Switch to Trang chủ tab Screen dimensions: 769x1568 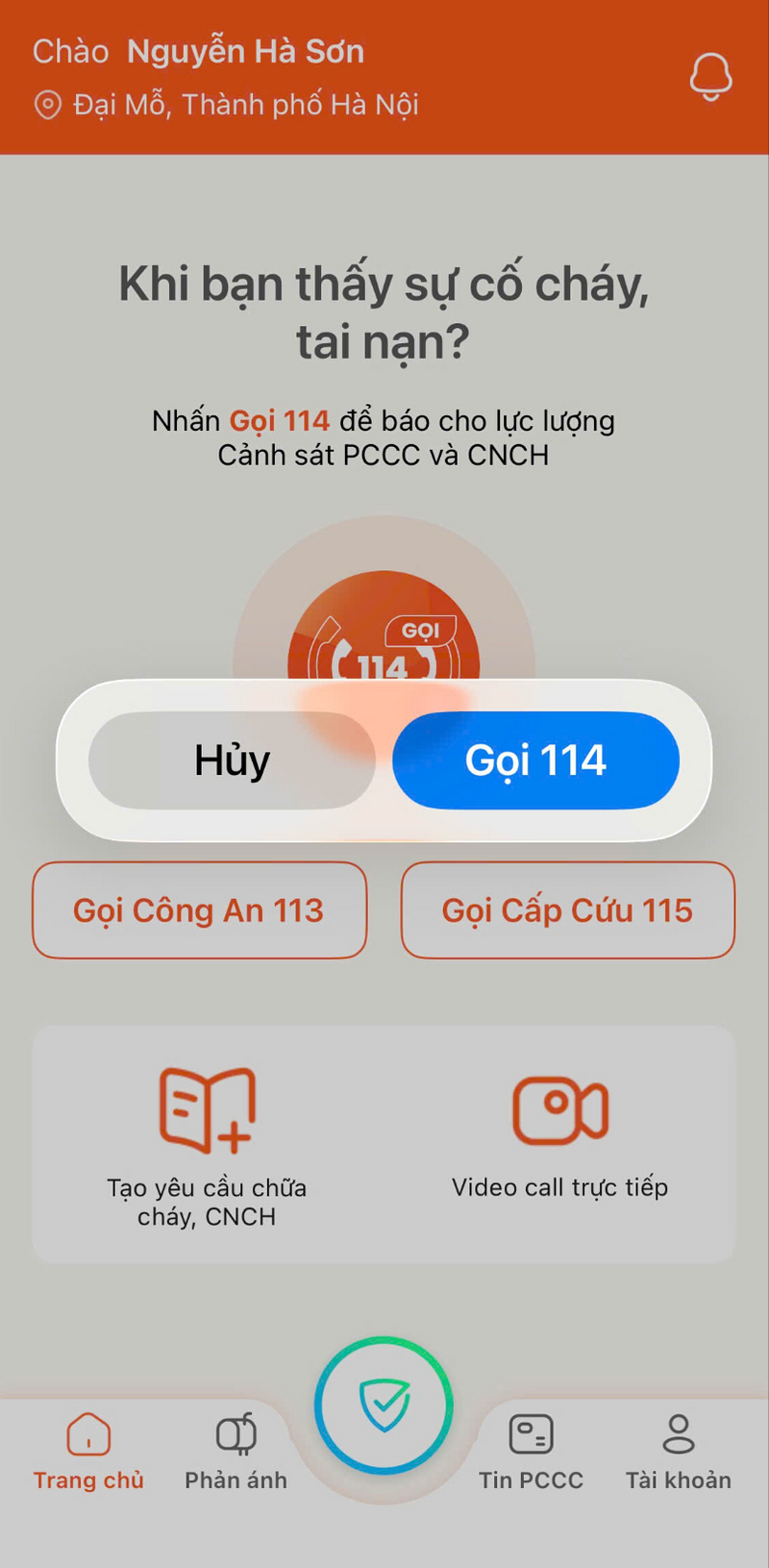click(88, 1452)
